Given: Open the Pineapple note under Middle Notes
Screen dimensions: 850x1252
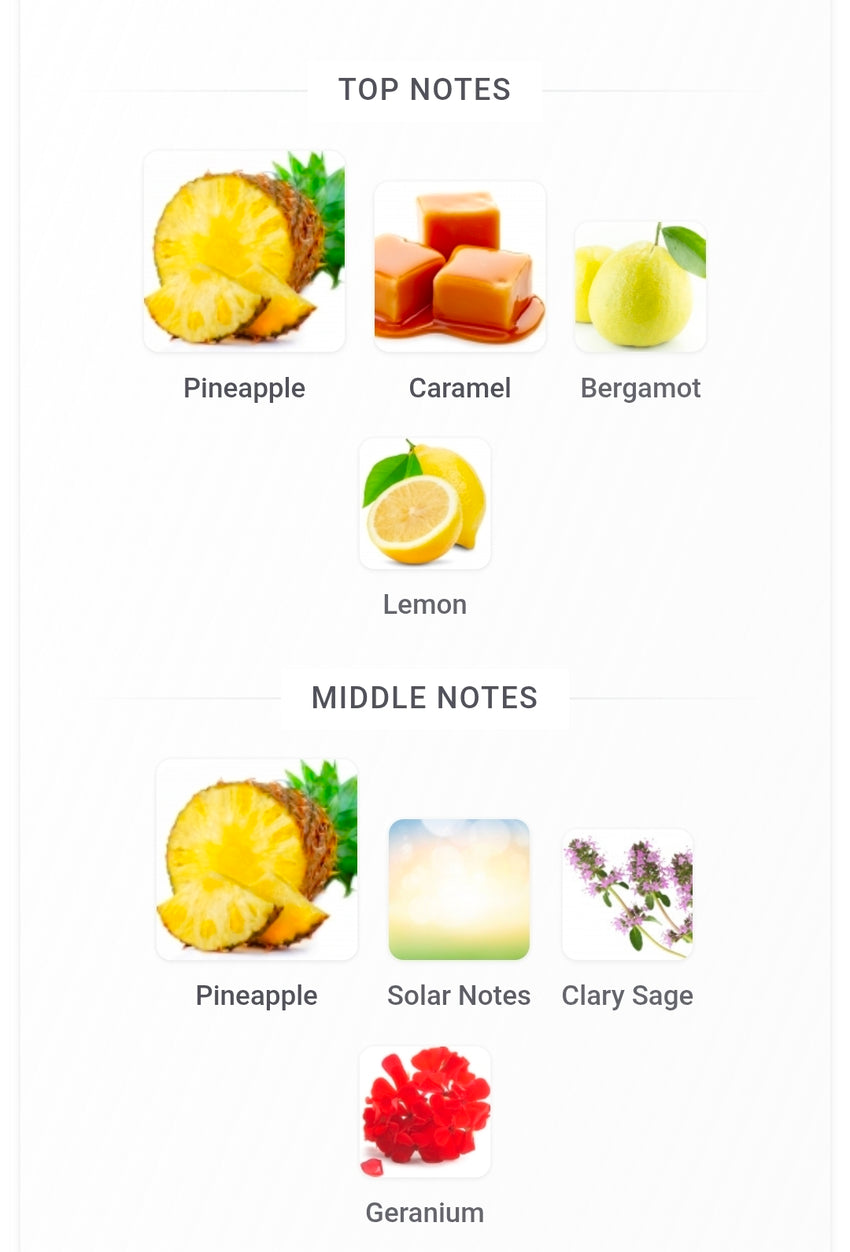Looking at the screenshot, I should click(257, 860).
